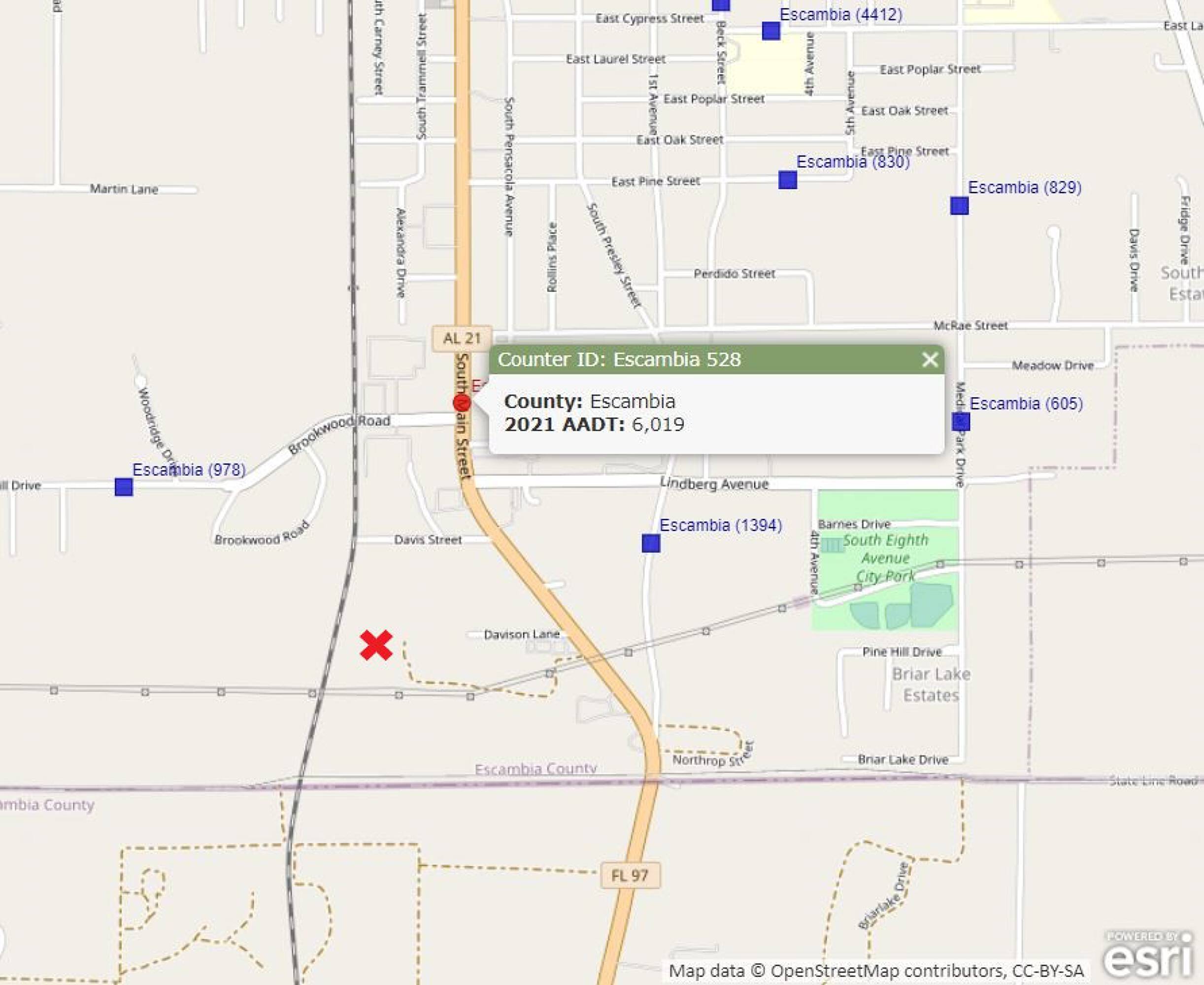The height and width of the screenshot is (985, 1204).
Task: Select the Escambia (605) counter marker
Action: point(961,422)
